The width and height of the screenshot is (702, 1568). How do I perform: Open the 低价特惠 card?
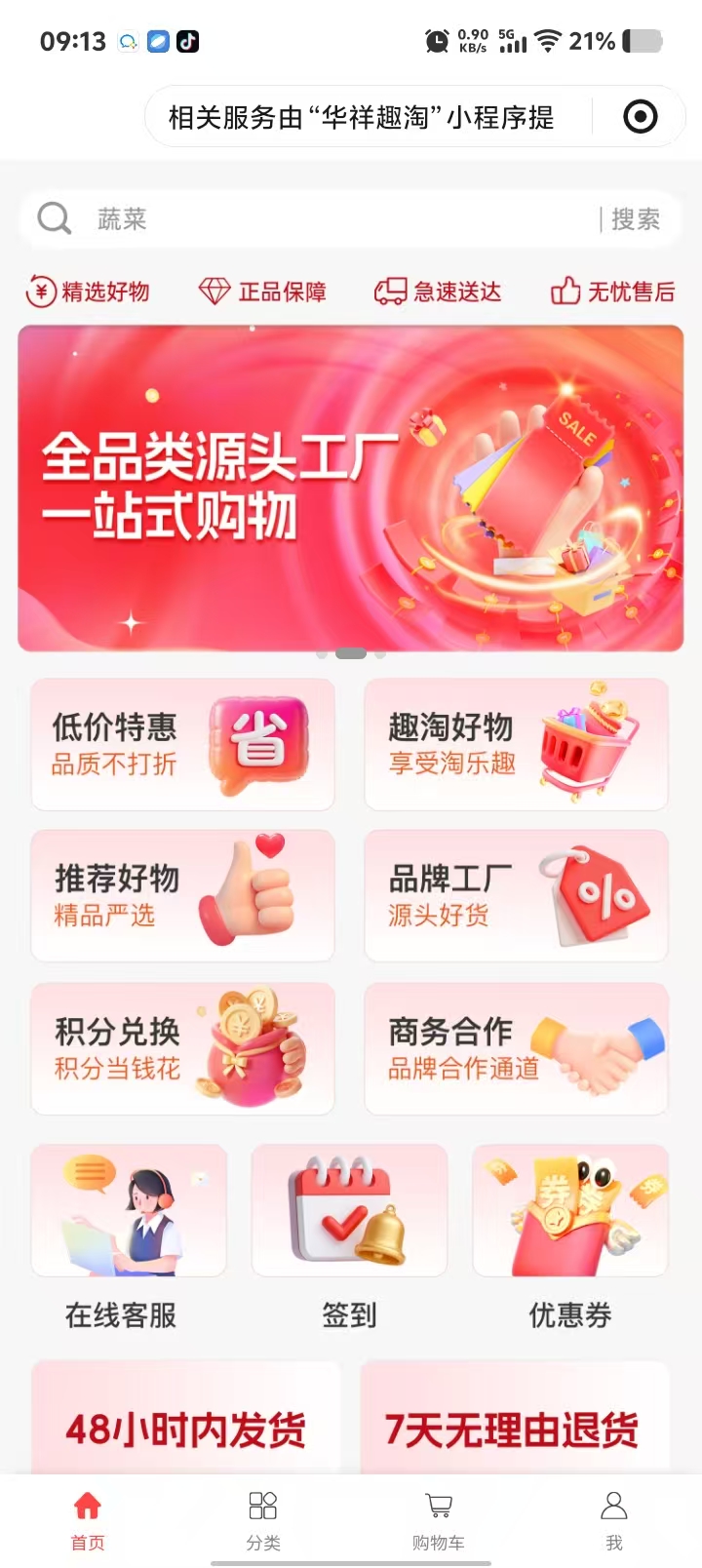click(182, 745)
